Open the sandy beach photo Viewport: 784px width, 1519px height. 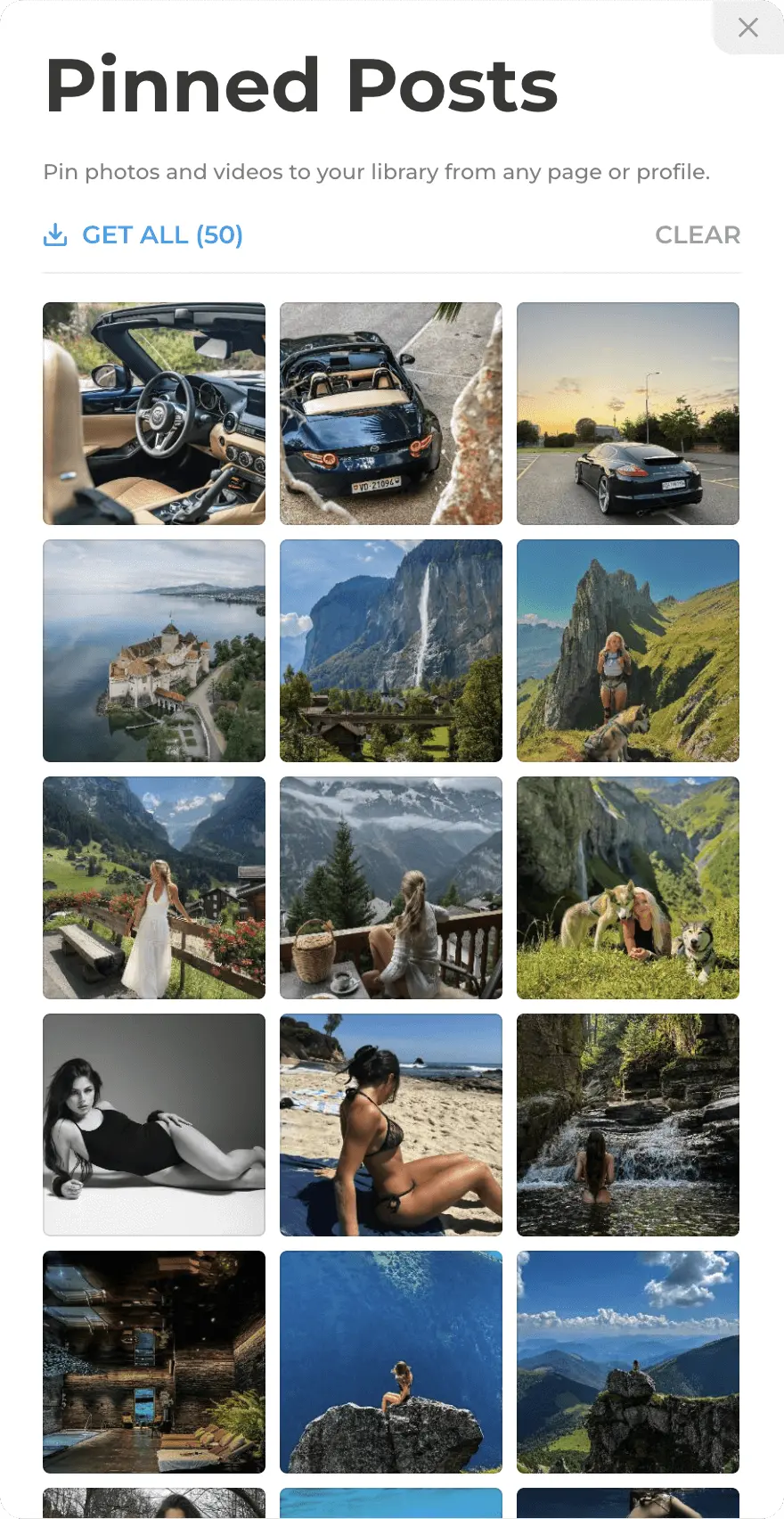391,1125
